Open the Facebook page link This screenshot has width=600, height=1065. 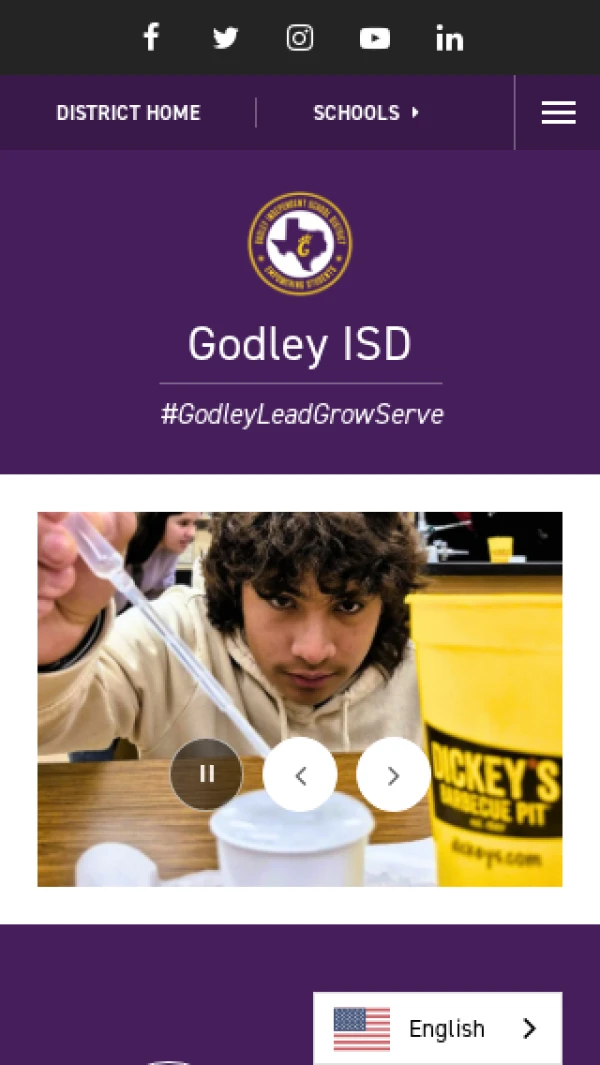point(151,38)
